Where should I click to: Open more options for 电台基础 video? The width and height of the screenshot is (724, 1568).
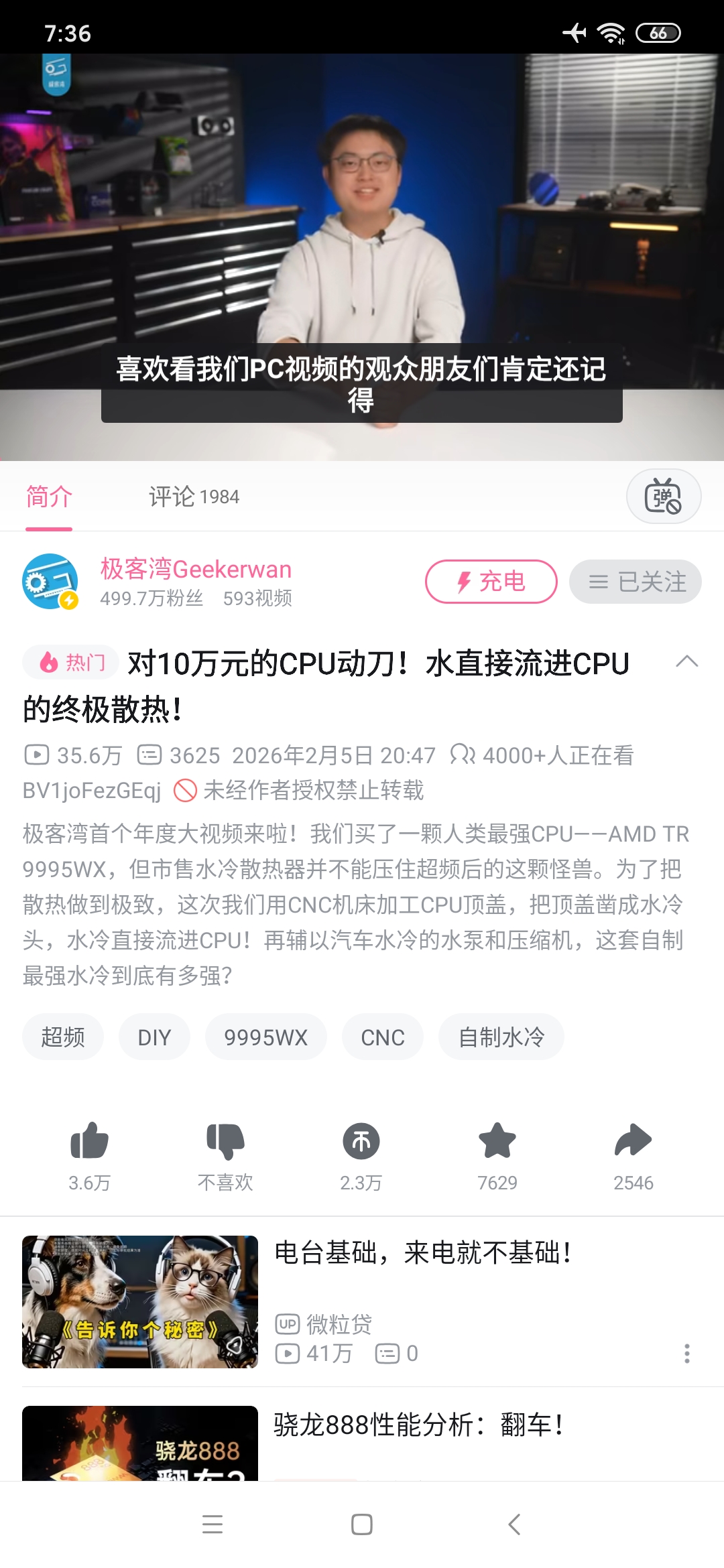686,1354
